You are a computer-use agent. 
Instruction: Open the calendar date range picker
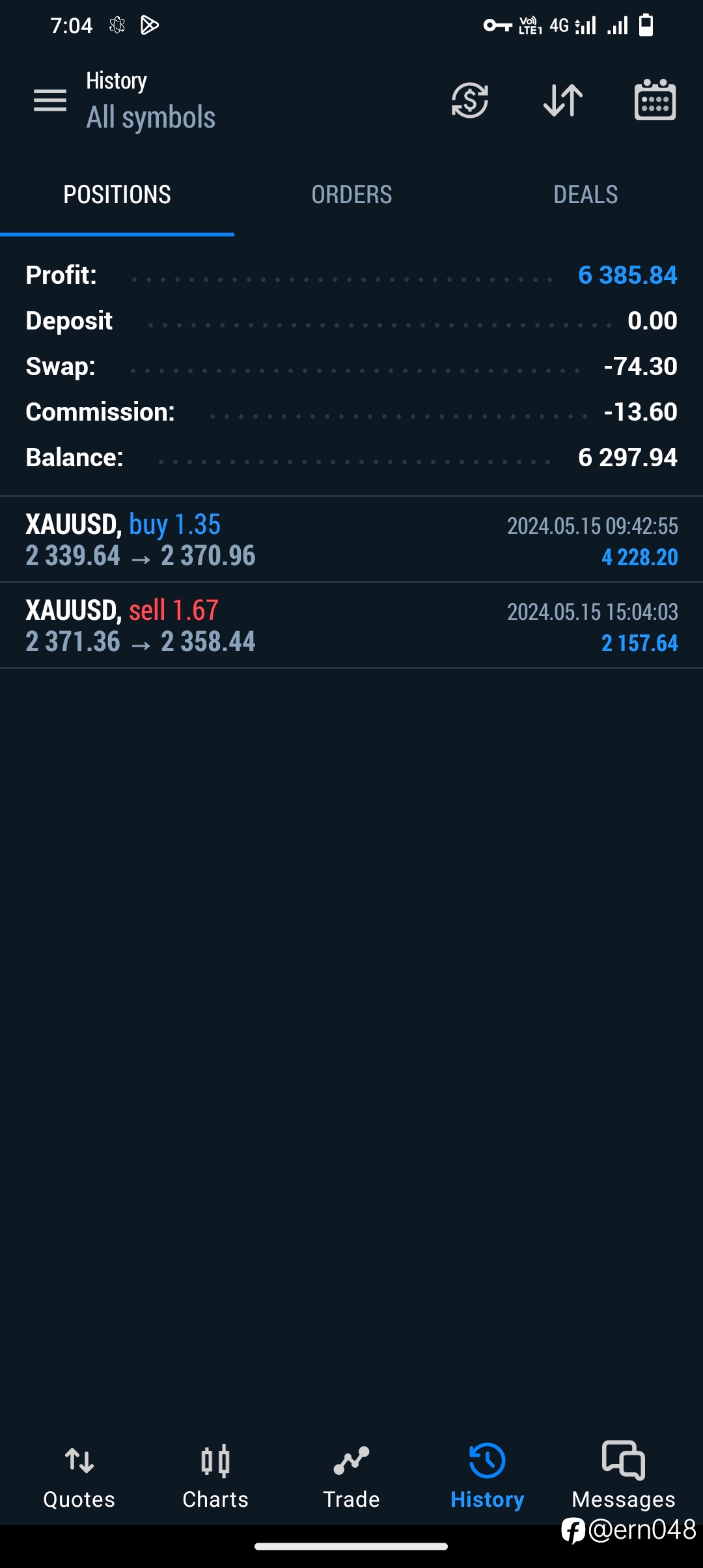655,100
